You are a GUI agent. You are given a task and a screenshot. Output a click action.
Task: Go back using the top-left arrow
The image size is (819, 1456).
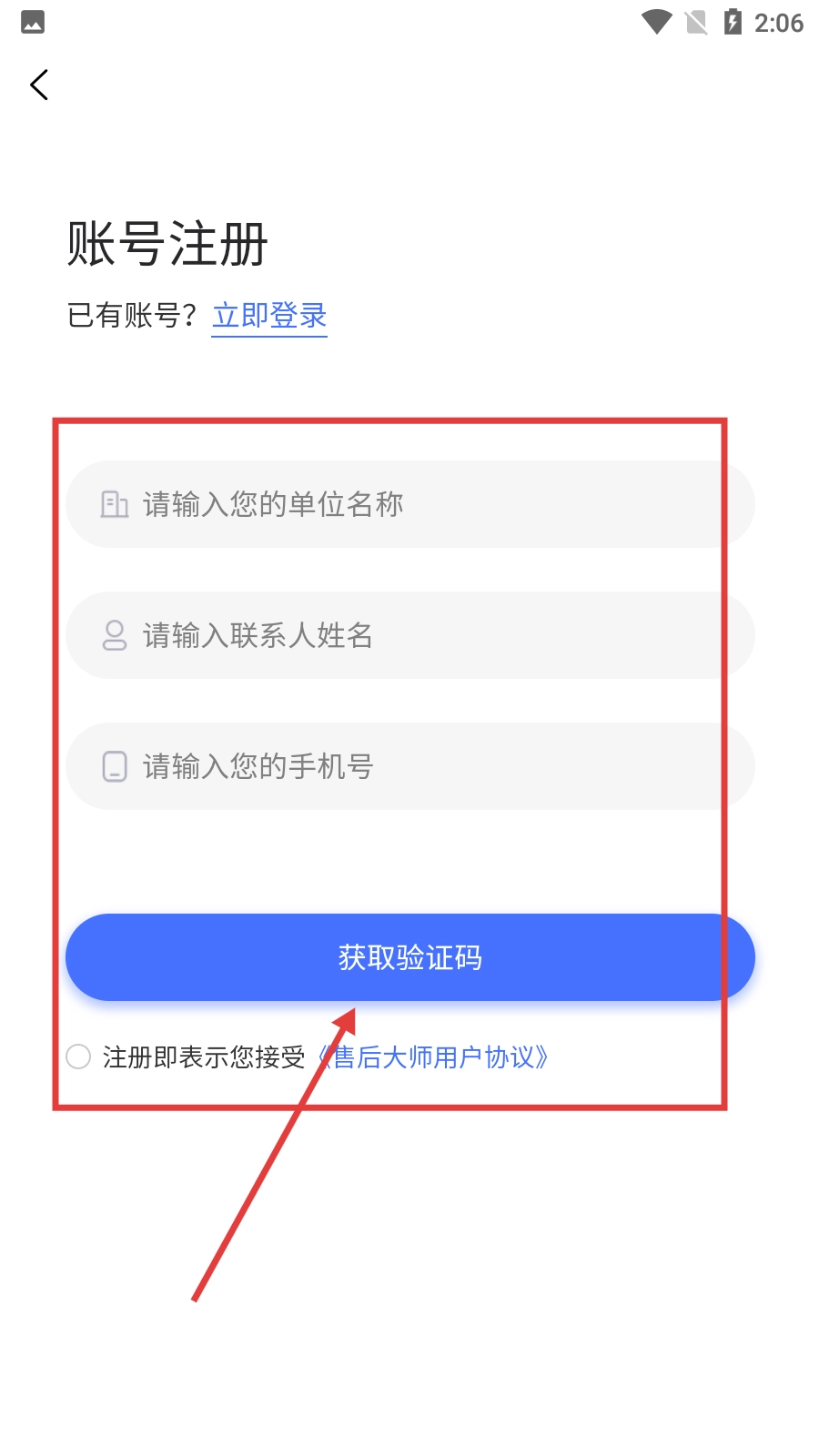39,85
